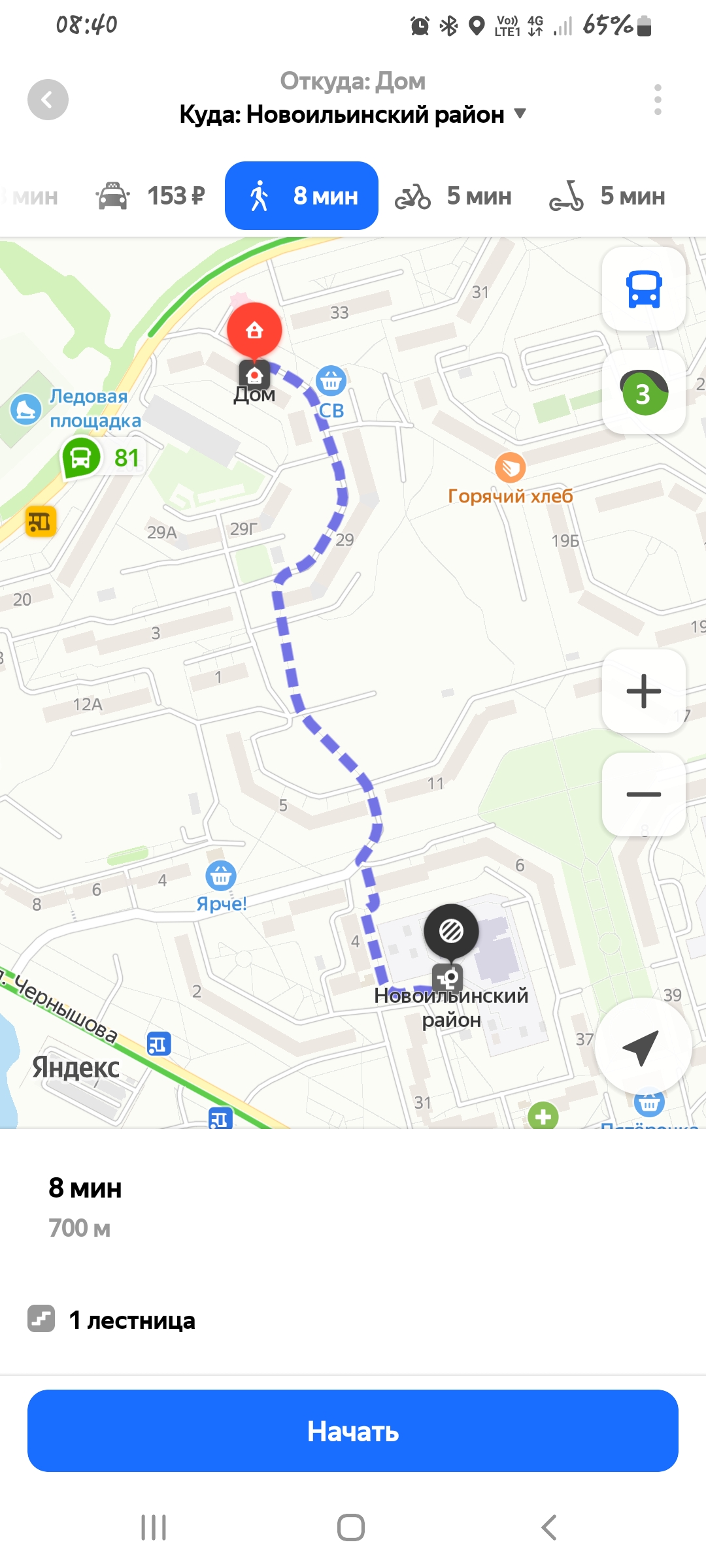The width and height of the screenshot is (706, 1568).
Task: Open the Ярче! store marker
Action: point(221,876)
